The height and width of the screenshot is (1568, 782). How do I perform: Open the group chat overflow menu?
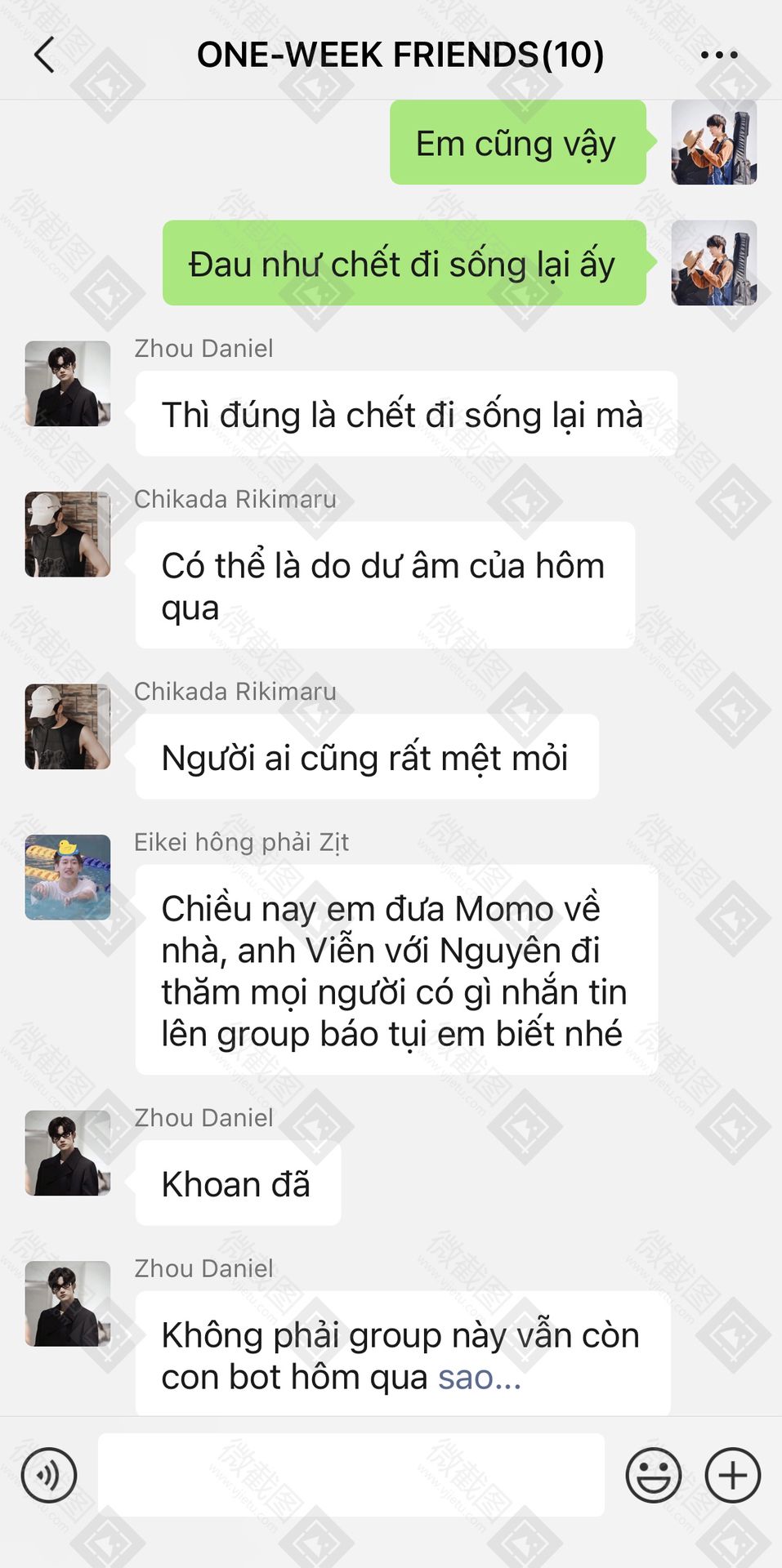(719, 55)
